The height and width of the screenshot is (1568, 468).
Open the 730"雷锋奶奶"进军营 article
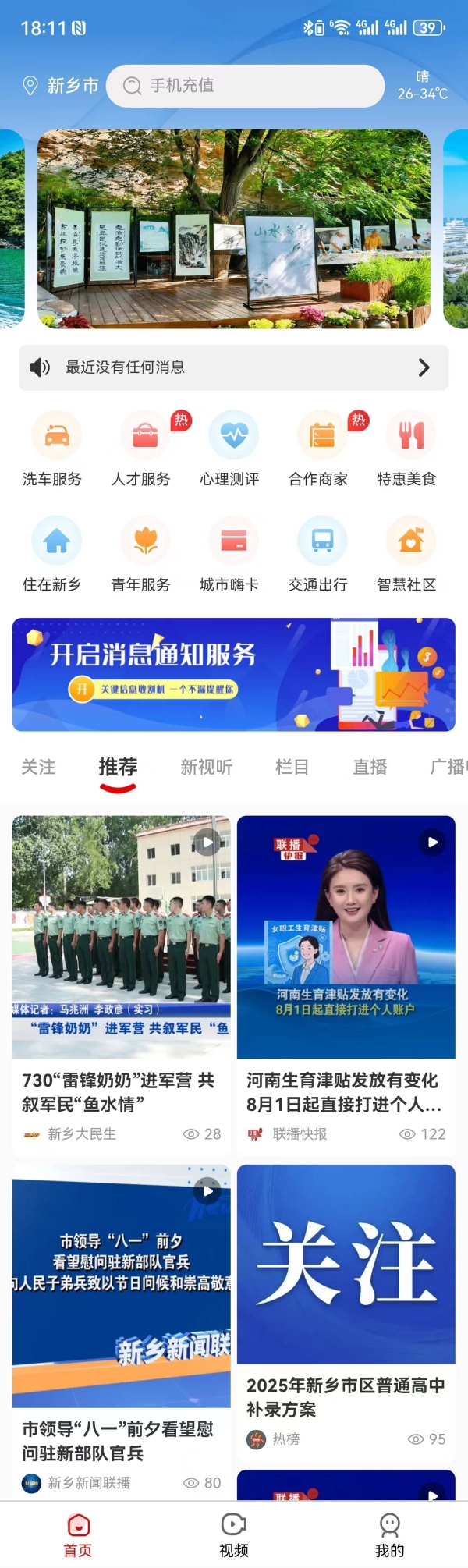pyautogui.click(x=121, y=1091)
